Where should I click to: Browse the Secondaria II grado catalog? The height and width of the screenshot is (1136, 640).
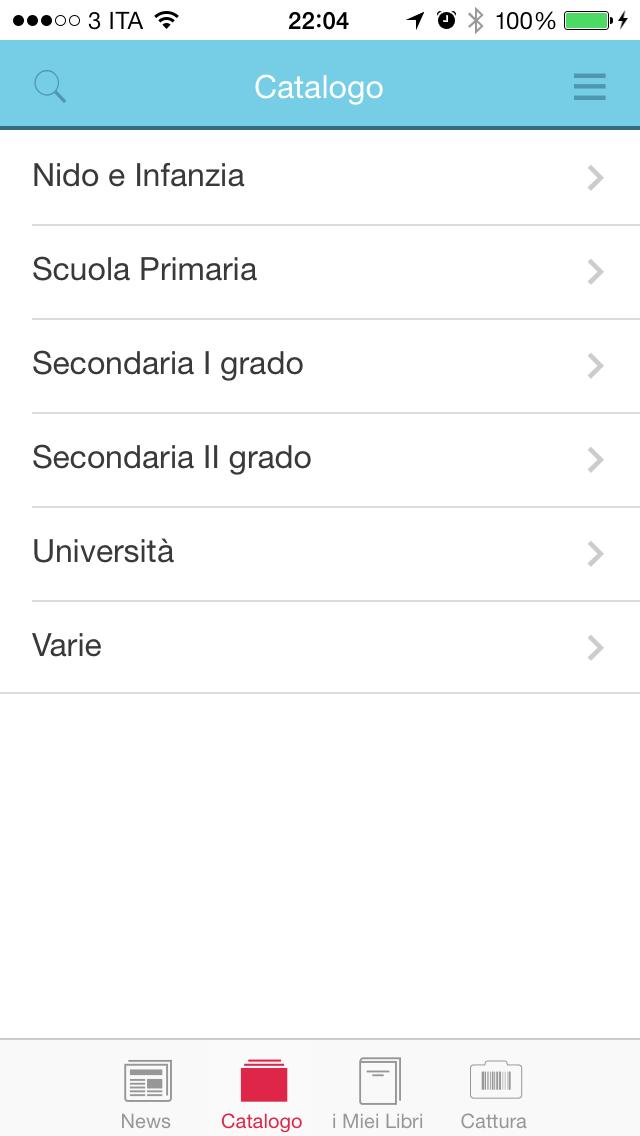(320, 460)
